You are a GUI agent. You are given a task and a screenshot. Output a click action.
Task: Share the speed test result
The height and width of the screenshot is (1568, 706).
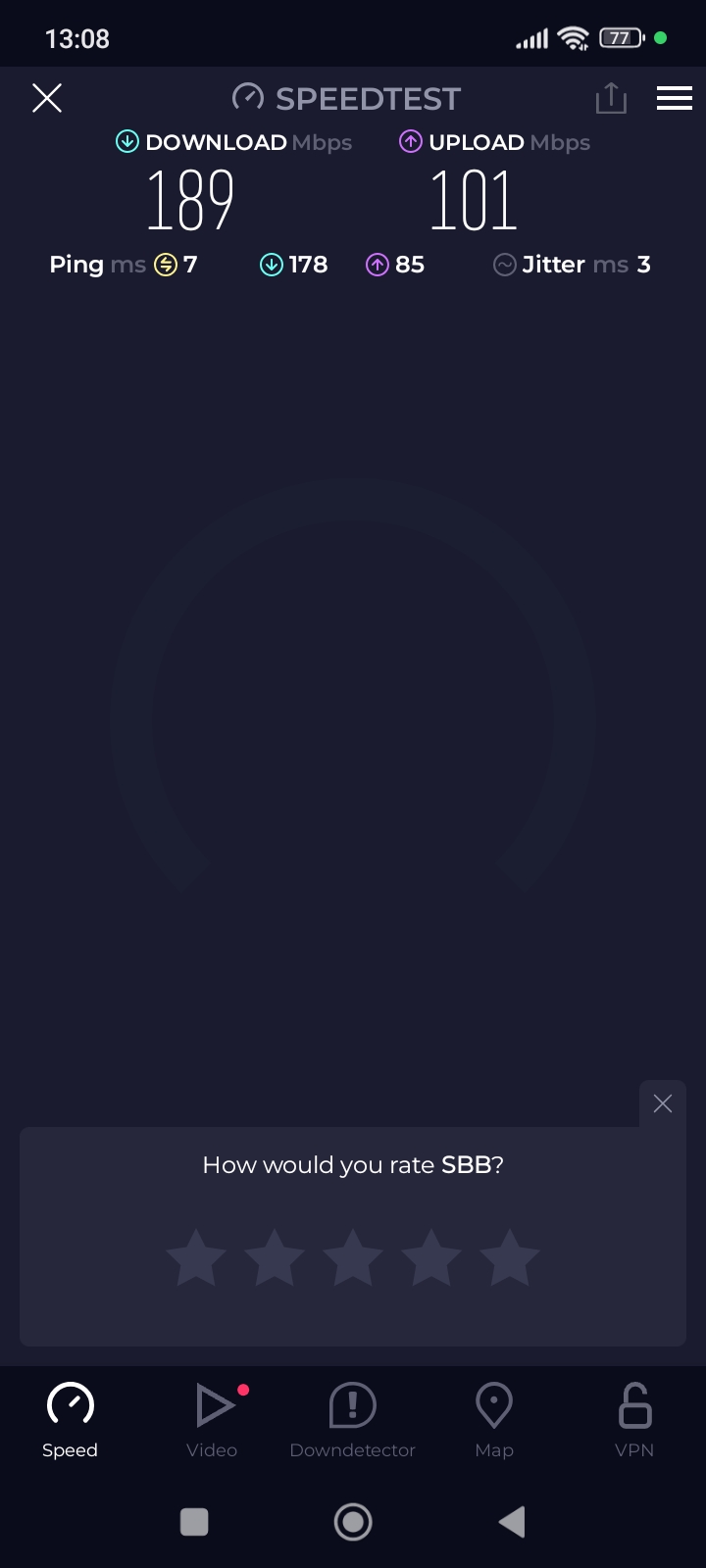coord(611,98)
